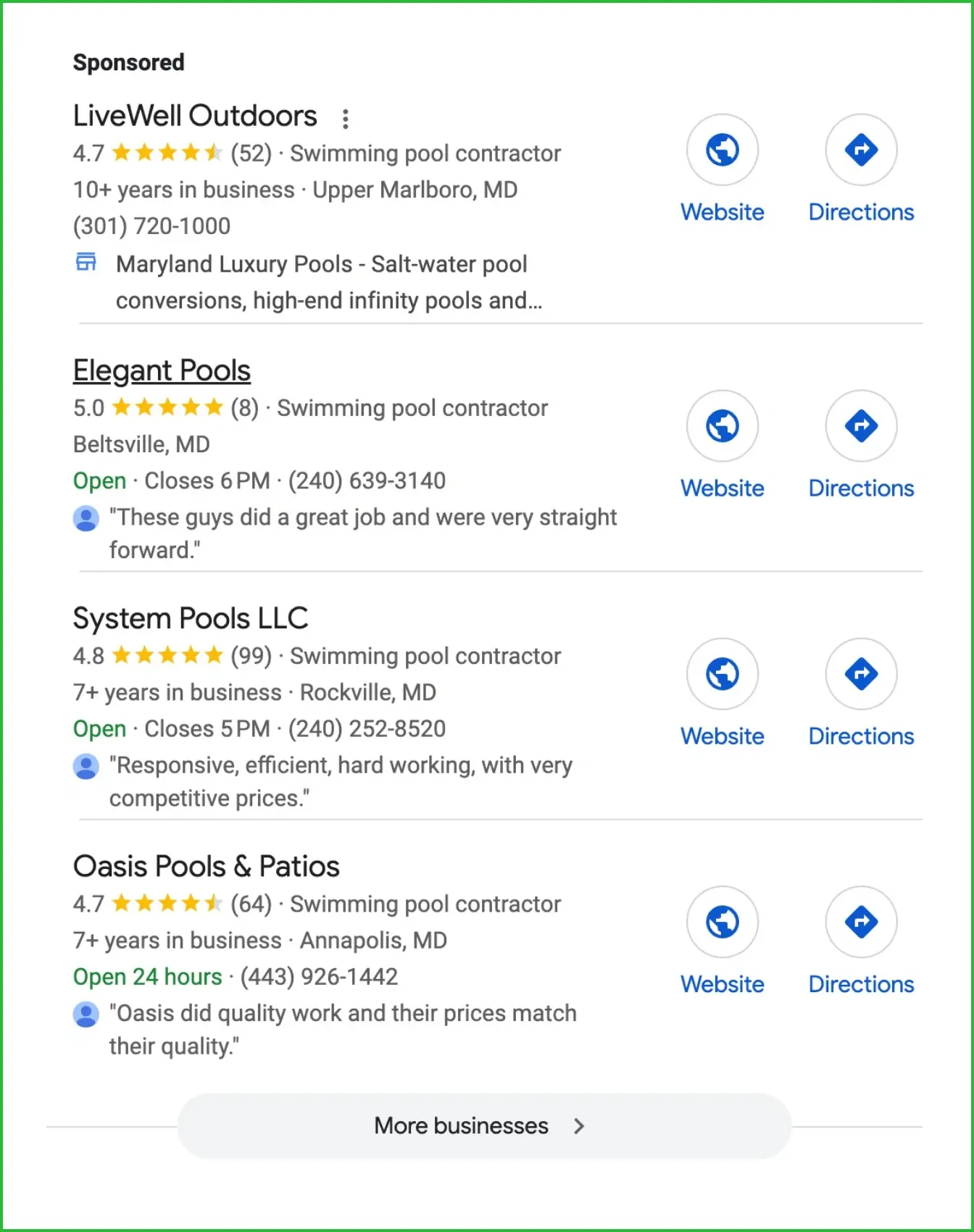Click the chevron on More businesses

579,1125
